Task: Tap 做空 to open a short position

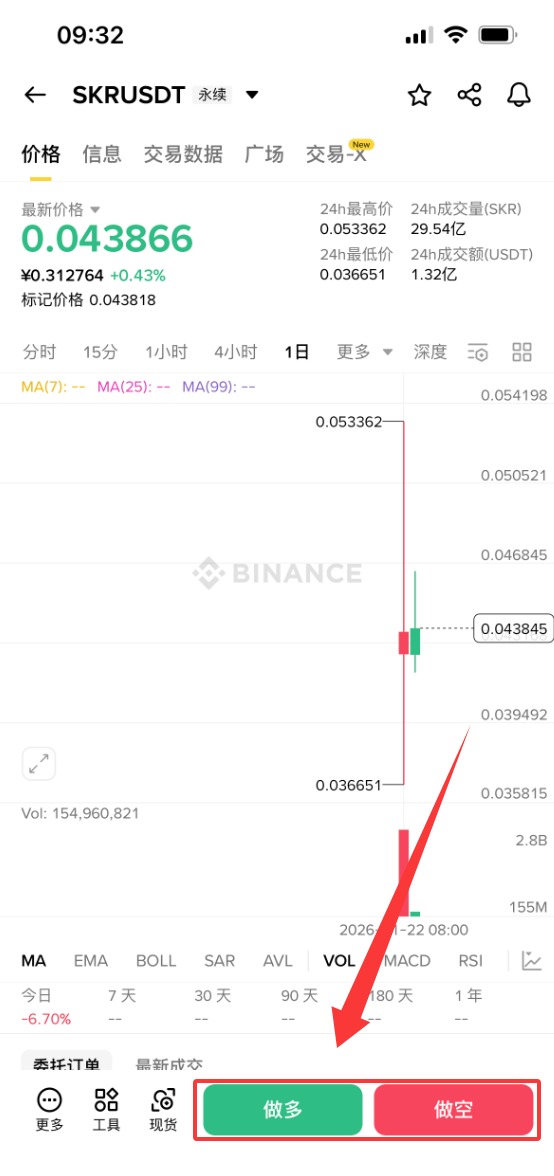Action: (454, 1109)
